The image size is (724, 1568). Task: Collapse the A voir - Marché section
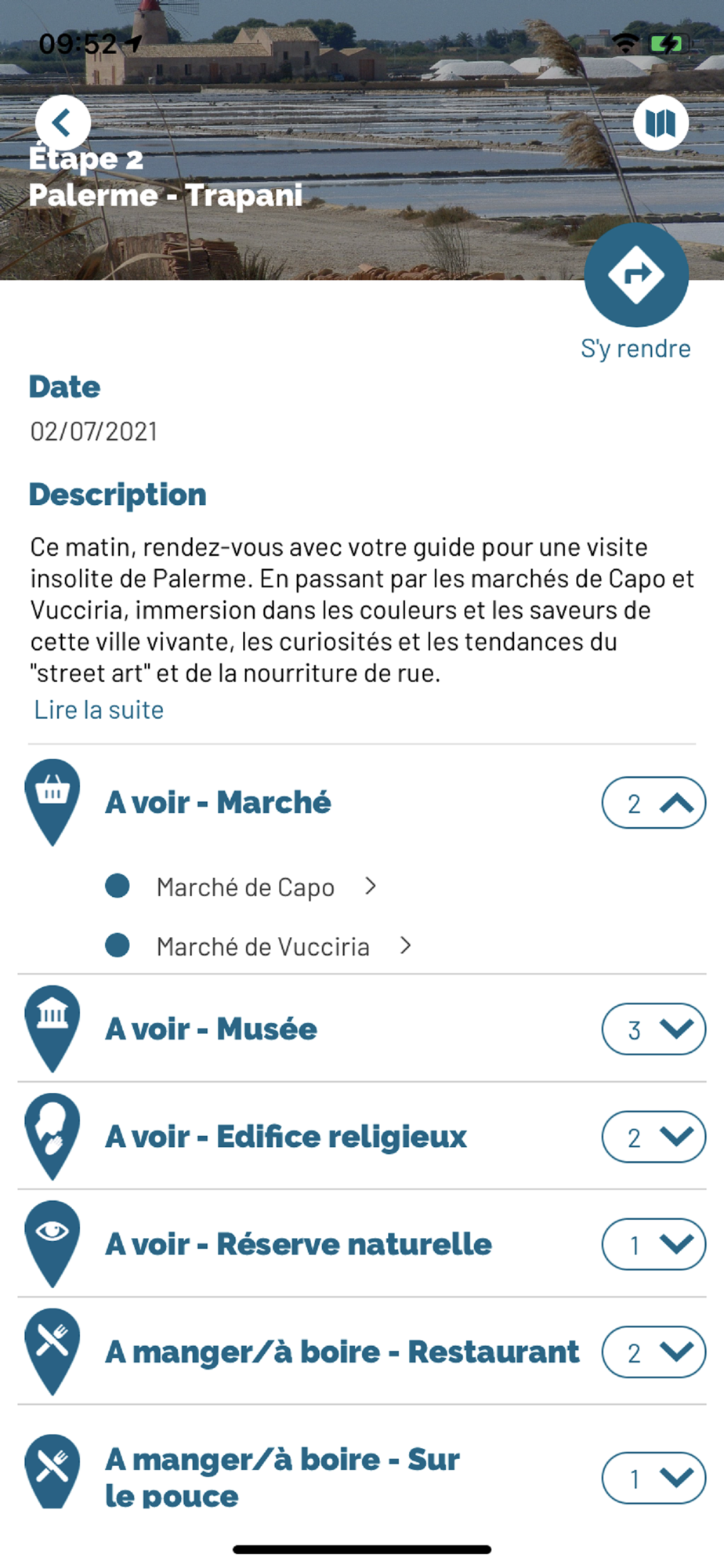click(653, 803)
